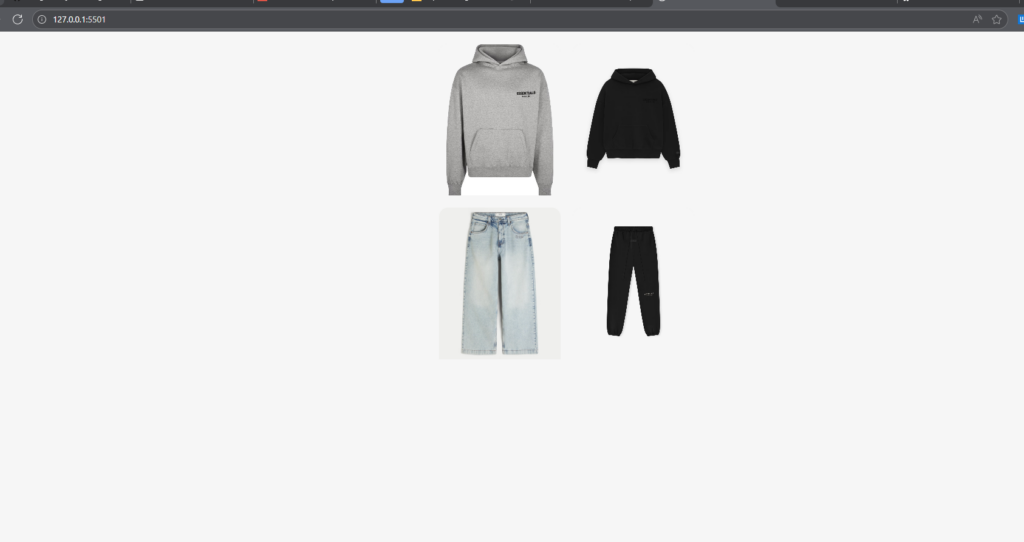View the light blue wide-leg jeans
The image size is (1024, 542).
499,283
